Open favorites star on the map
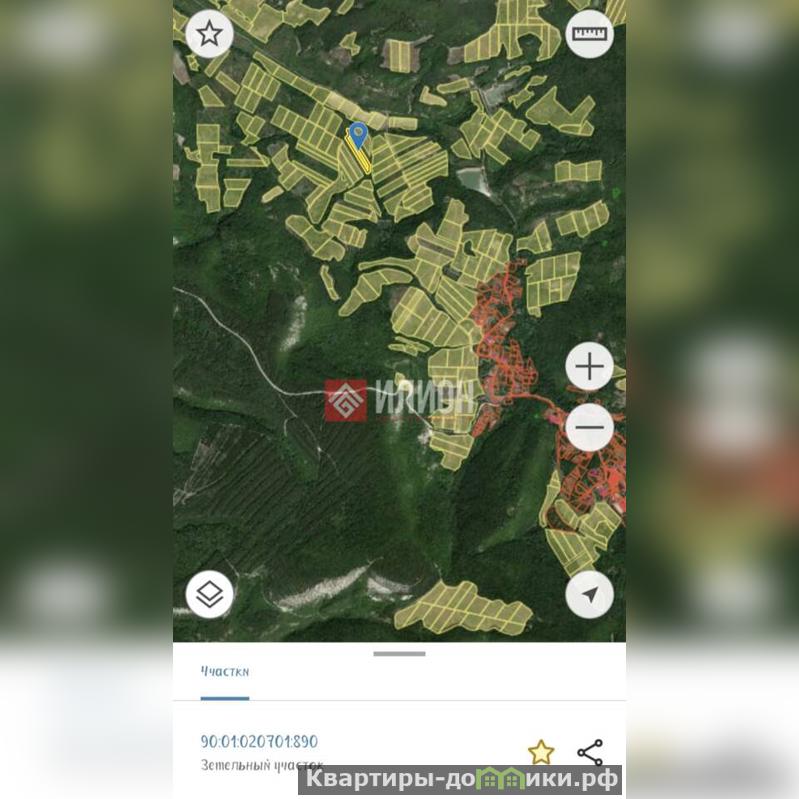Image resolution: width=799 pixels, height=799 pixels. tap(209, 34)
